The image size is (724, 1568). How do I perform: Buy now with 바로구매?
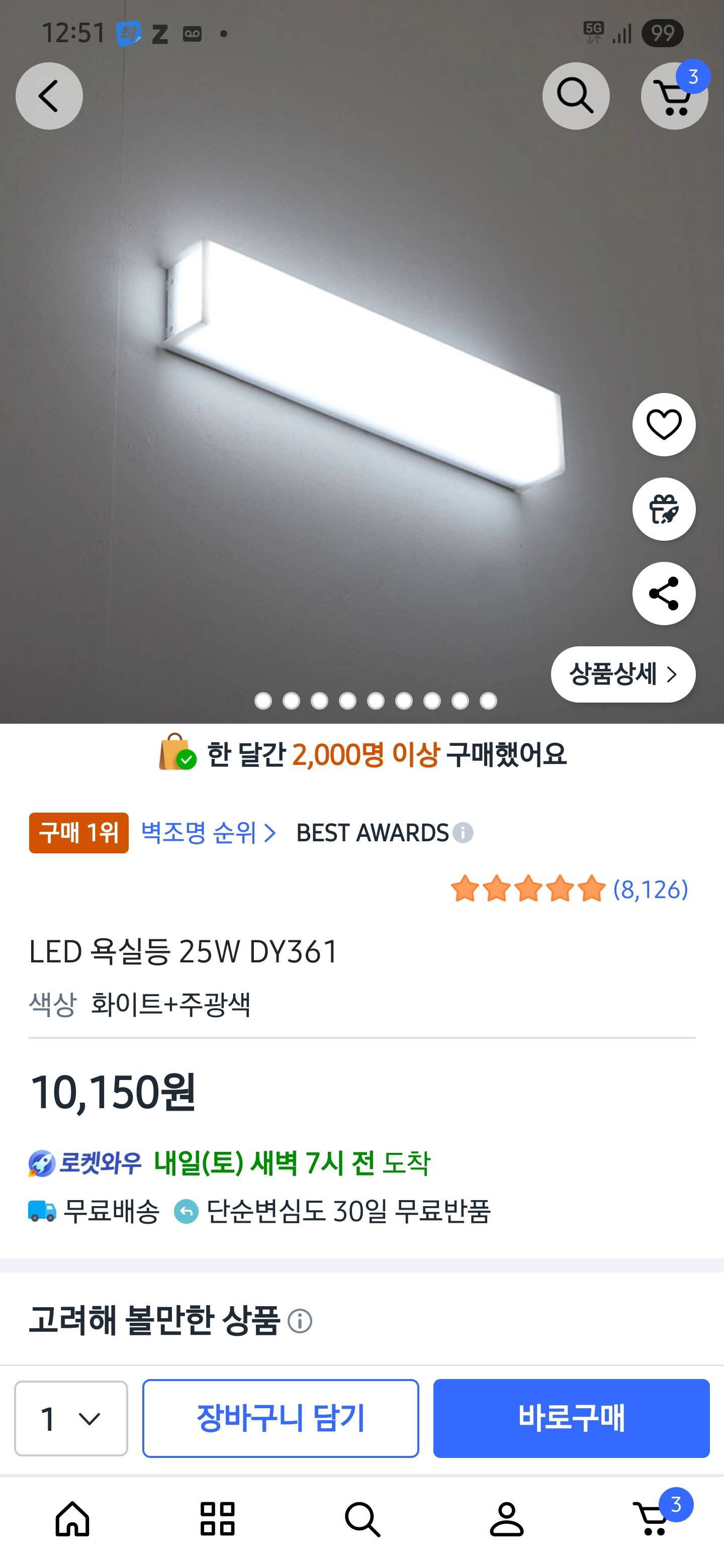click(x=571, y=1418)
